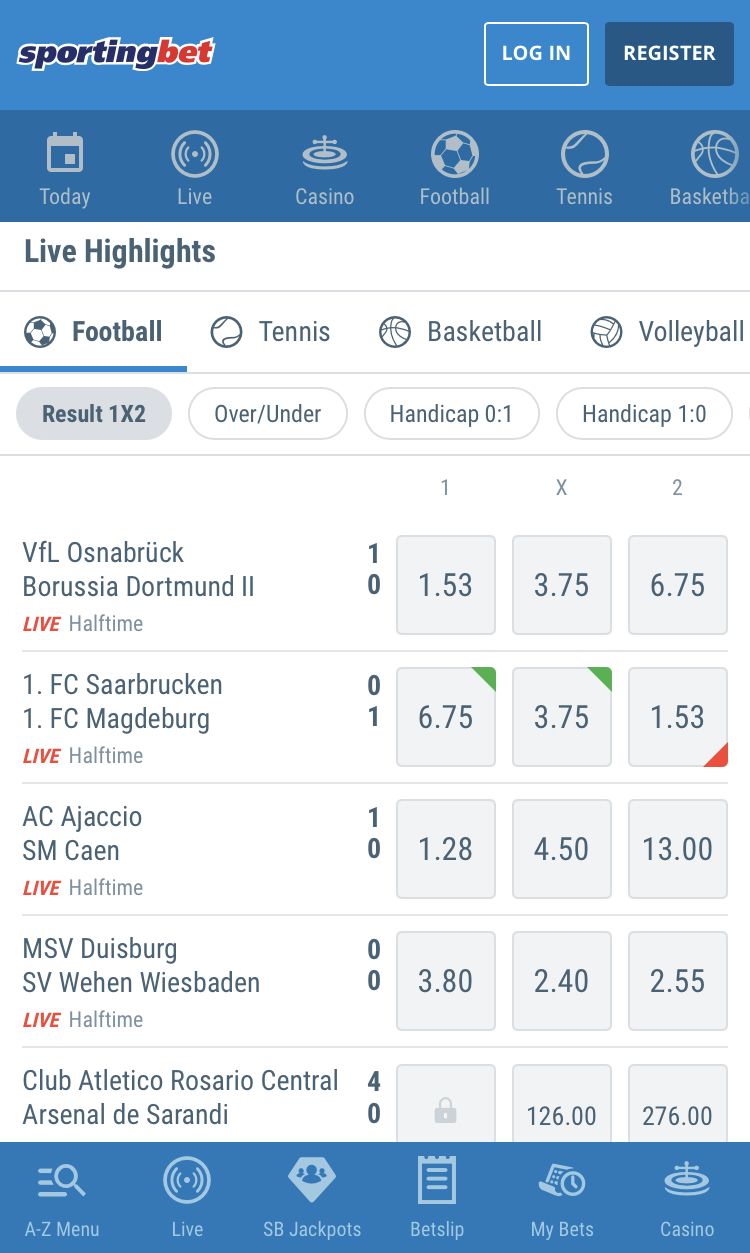Open the A-Z Menu
The width and height of the screenshot is (750, 1253).
point(62,1198)
